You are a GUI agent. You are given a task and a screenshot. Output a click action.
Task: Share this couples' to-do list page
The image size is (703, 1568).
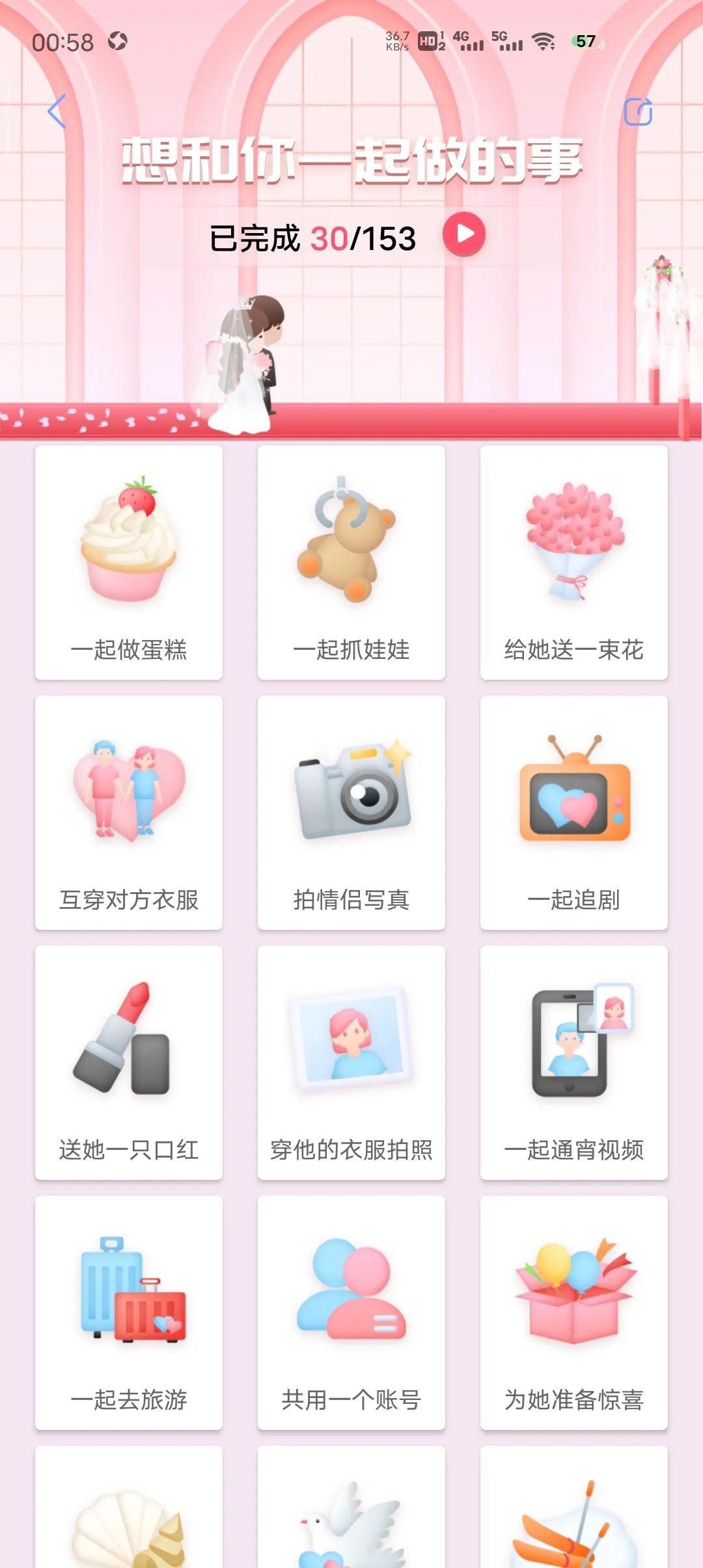pyautogui.click(x=638, y=111)
